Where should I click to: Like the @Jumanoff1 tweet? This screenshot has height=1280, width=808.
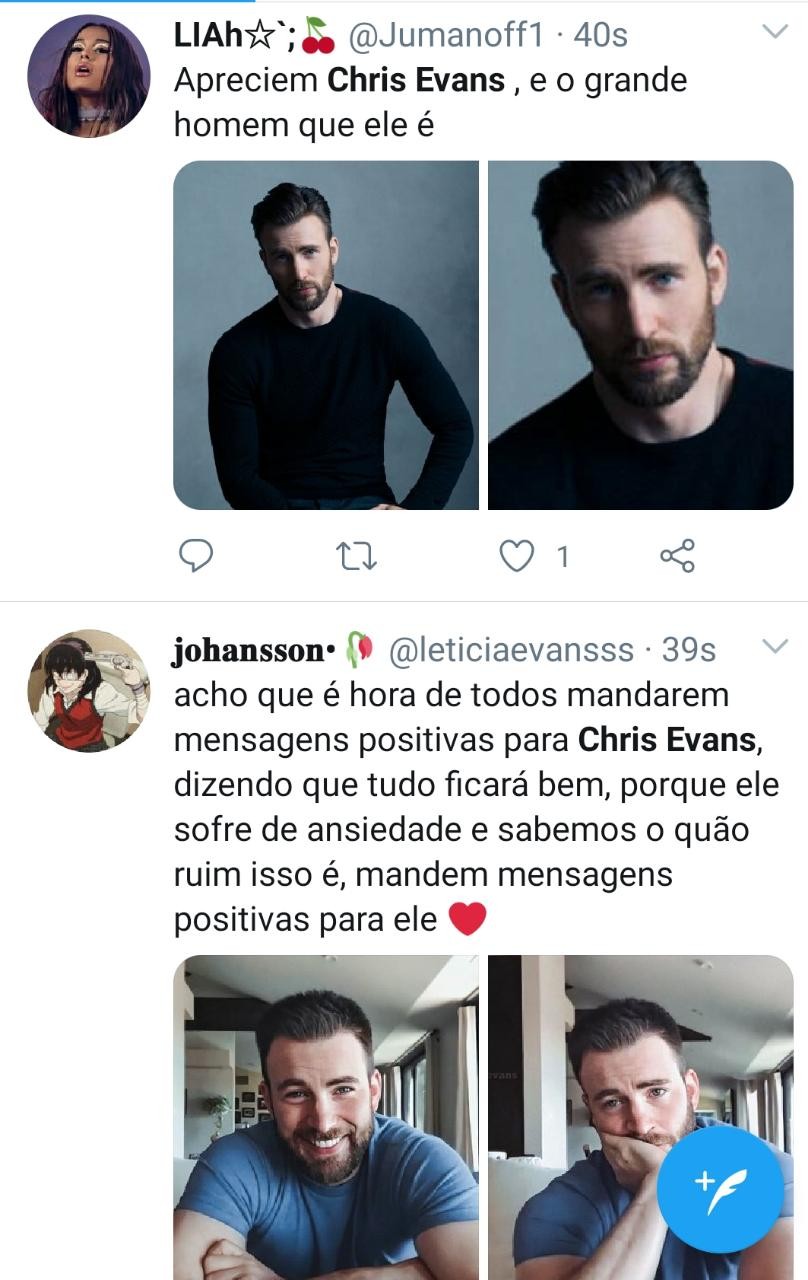coord(516,556)
